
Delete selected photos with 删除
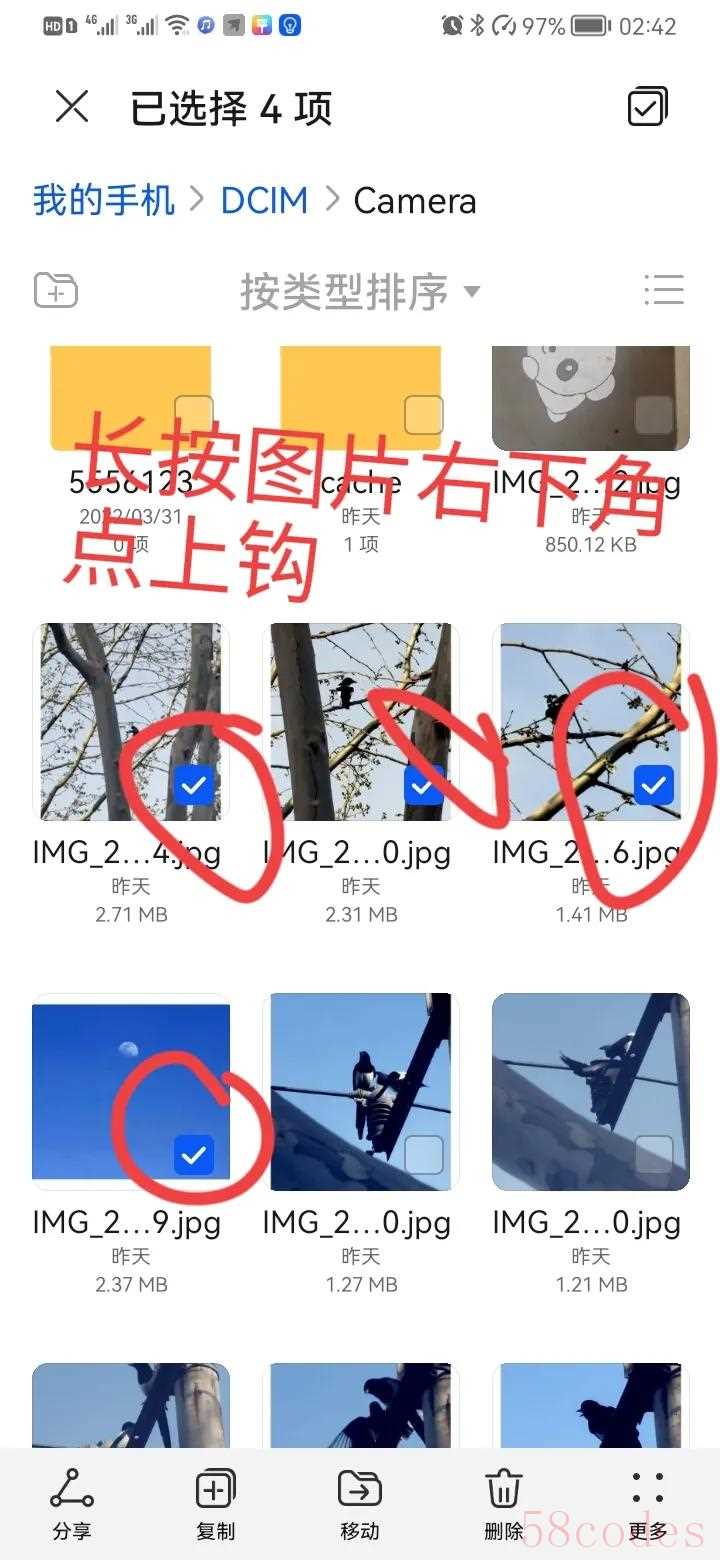point(504,1503)
